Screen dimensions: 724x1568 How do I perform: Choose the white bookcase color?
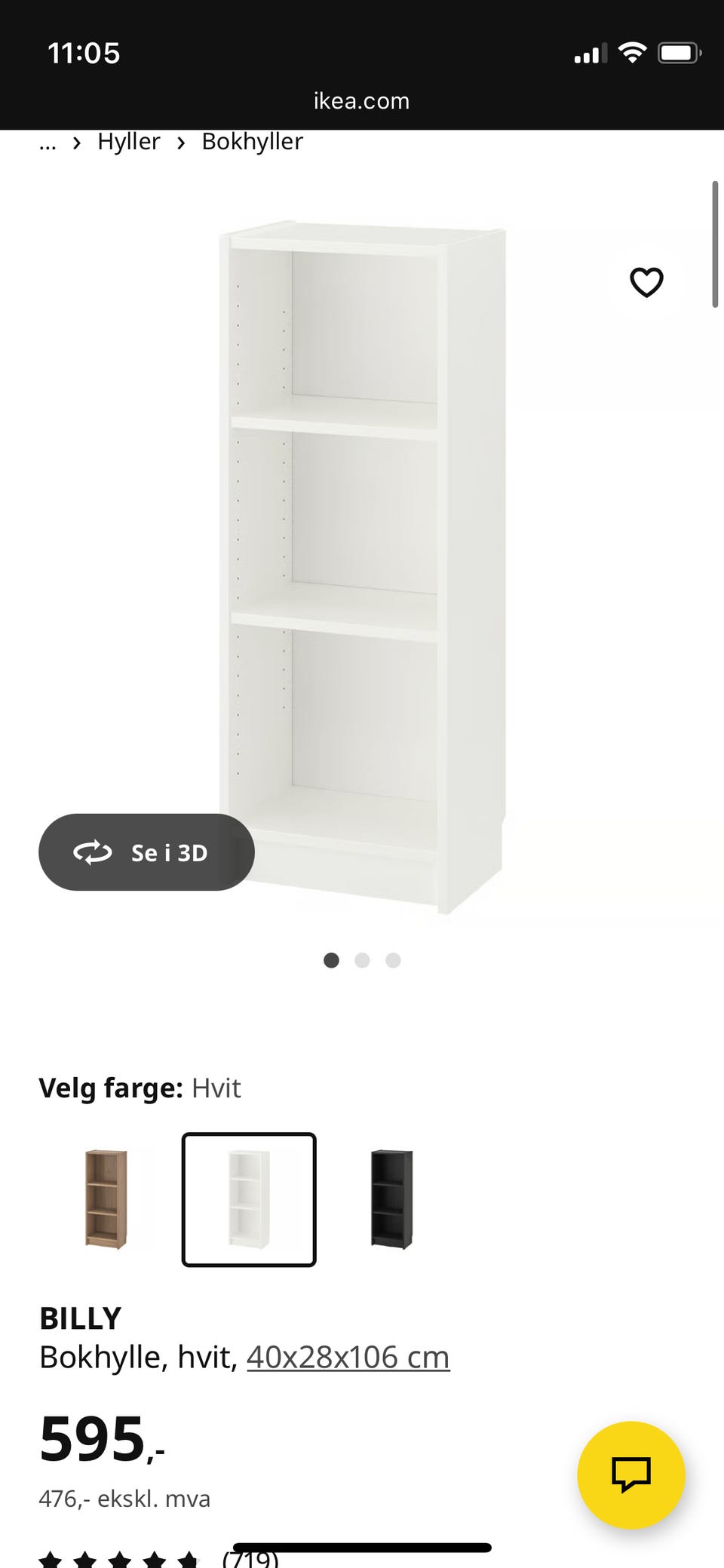pos(249,1199)
